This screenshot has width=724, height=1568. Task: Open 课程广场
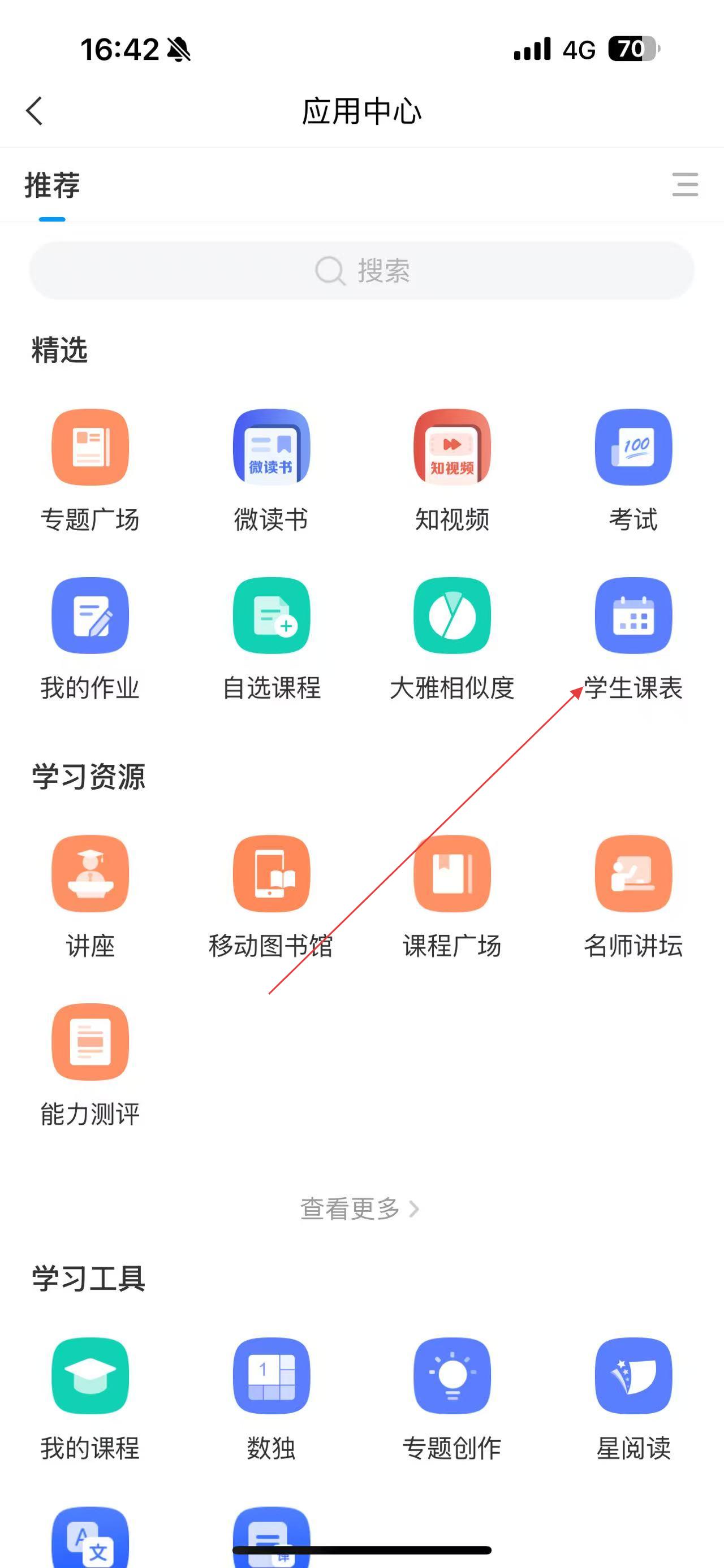coord(452,873)
